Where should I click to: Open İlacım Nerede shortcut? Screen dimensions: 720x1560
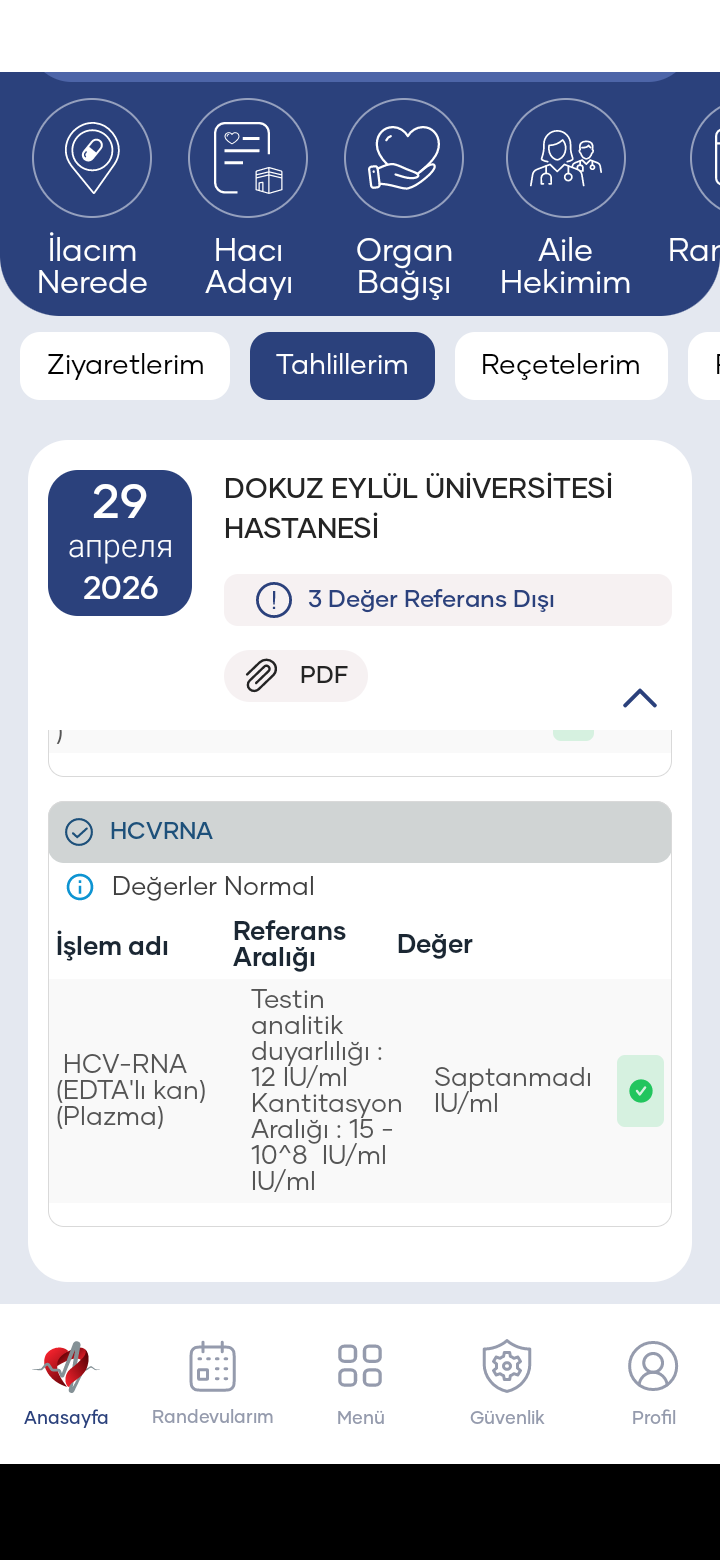coord(92,198)
